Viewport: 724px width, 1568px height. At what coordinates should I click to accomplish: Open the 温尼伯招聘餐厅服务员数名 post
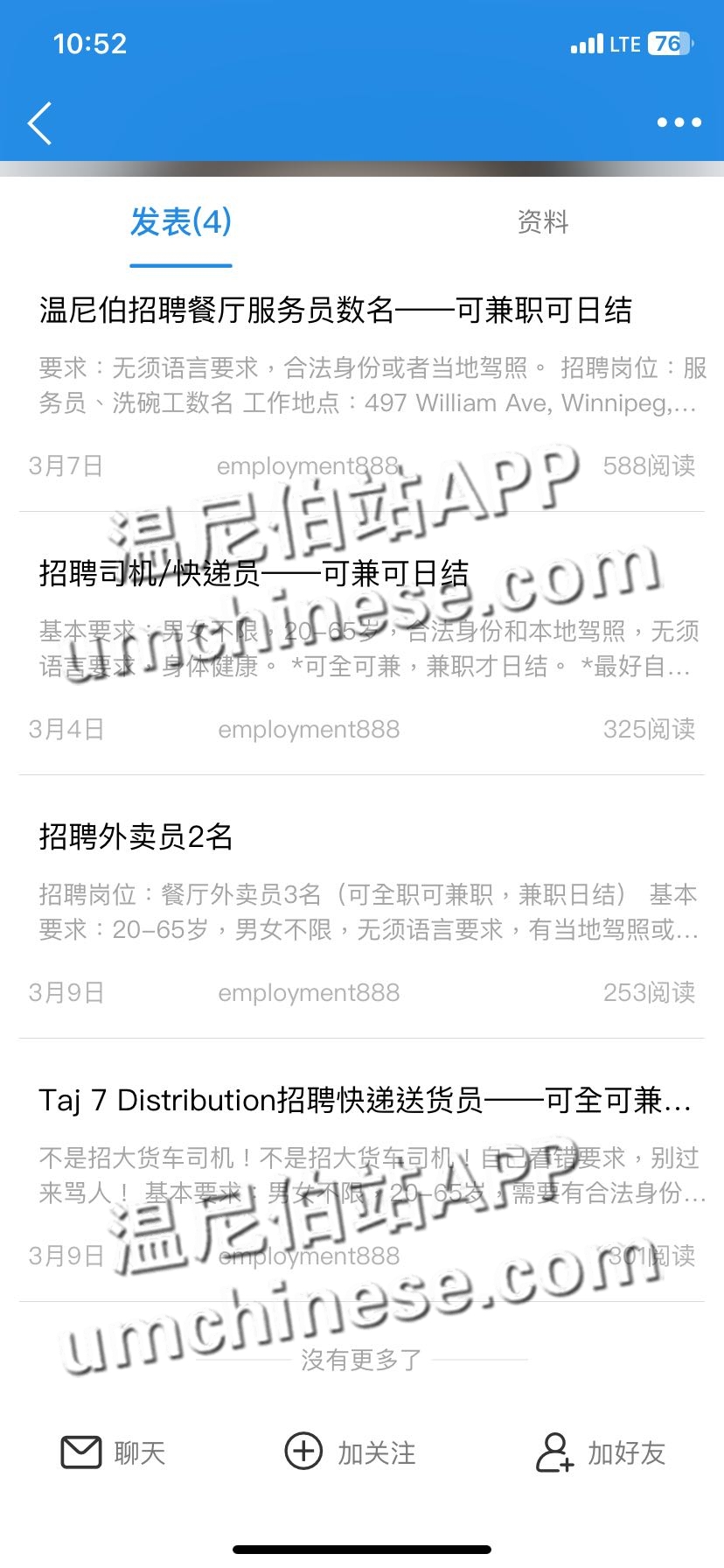[x=335, y=311]
